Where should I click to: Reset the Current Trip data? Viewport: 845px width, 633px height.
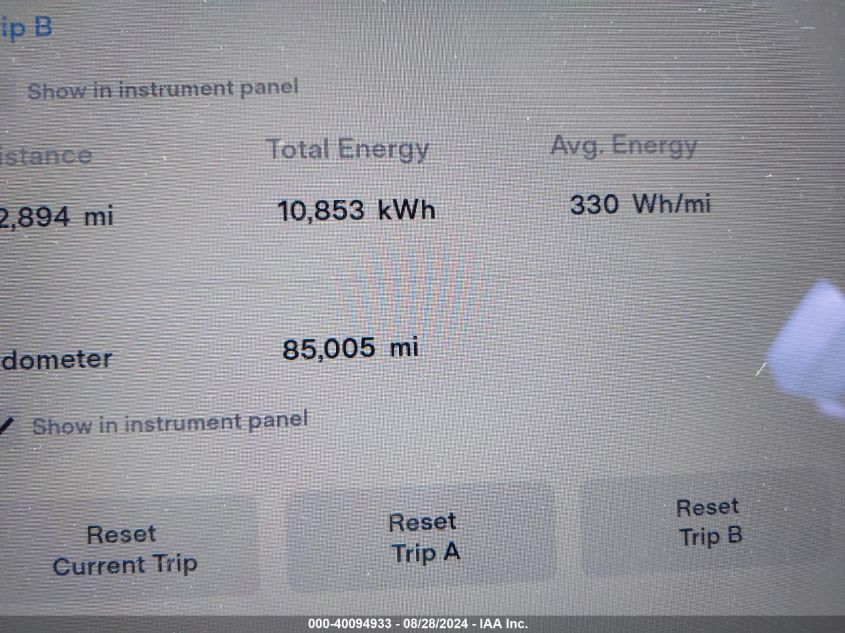click(125, 549)
